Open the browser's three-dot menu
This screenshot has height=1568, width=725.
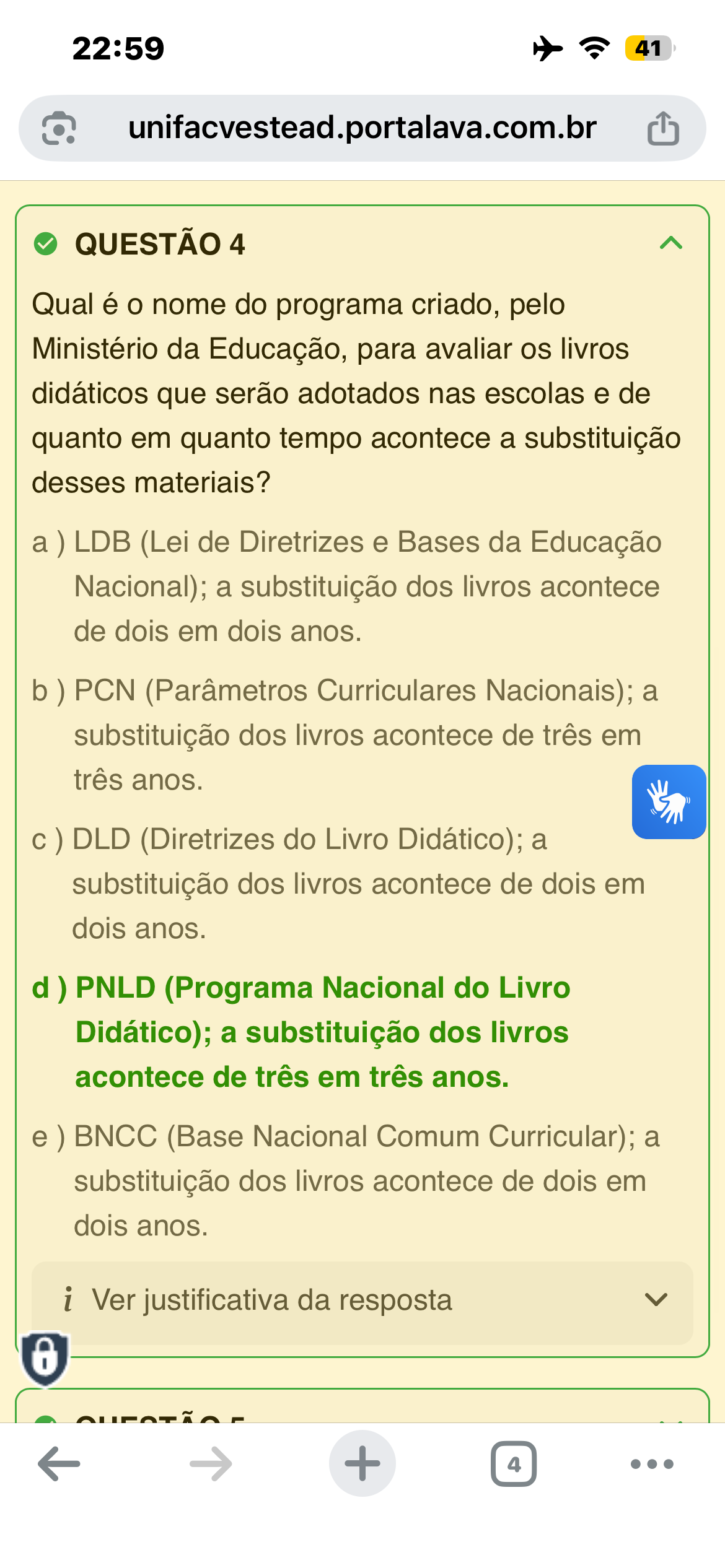point(652,1464)
